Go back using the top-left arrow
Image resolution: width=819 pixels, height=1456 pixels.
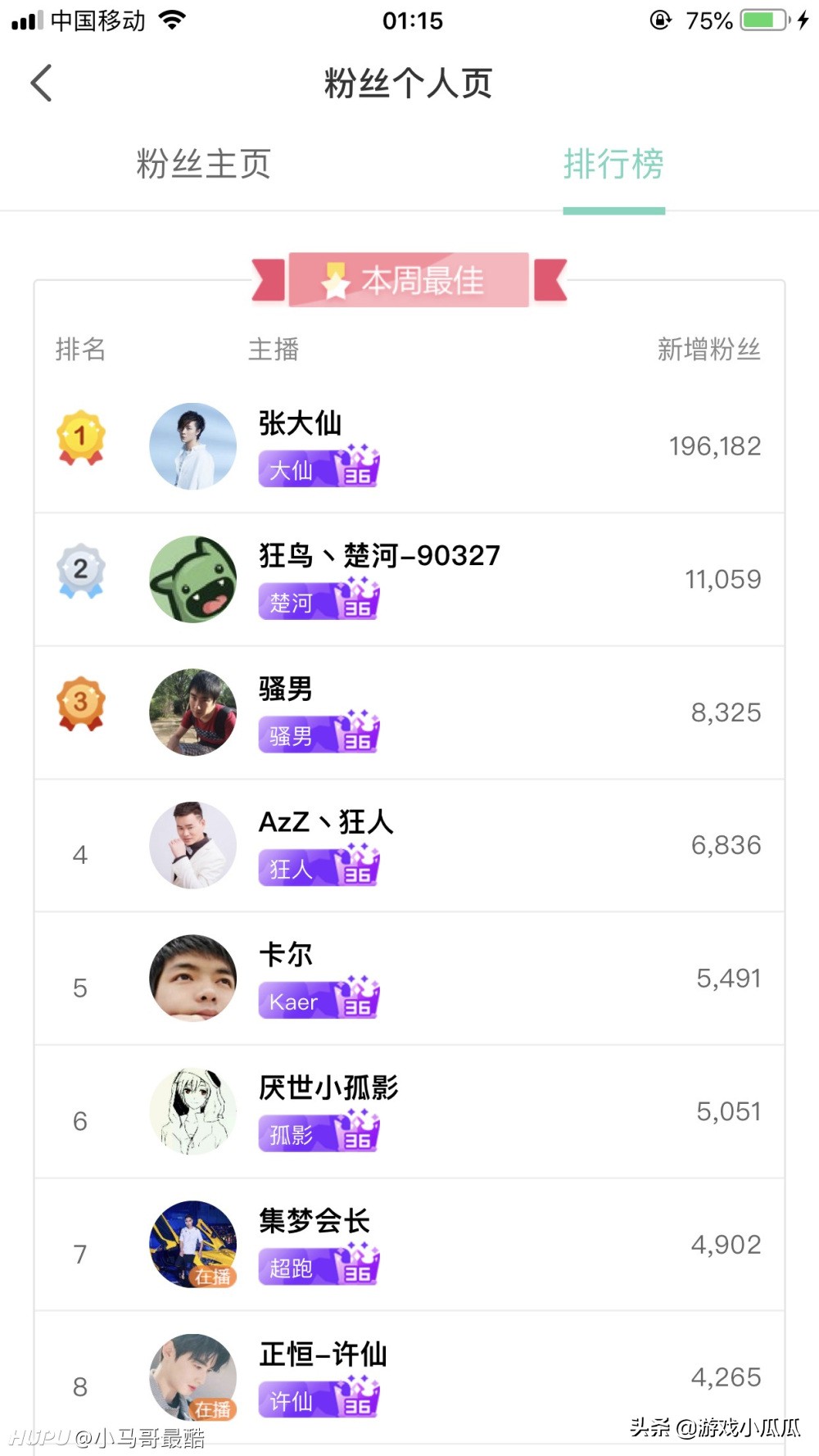[42, 83]
